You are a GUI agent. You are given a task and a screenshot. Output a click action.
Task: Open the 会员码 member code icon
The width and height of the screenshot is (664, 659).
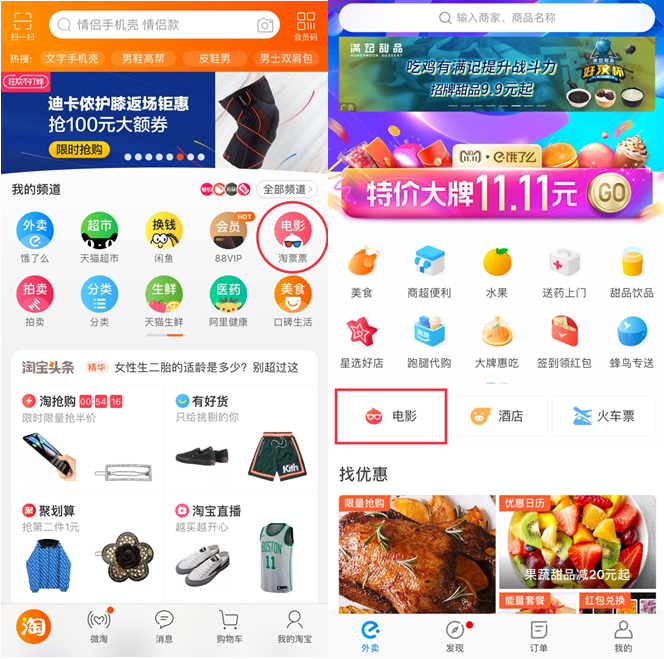[305, 26]
